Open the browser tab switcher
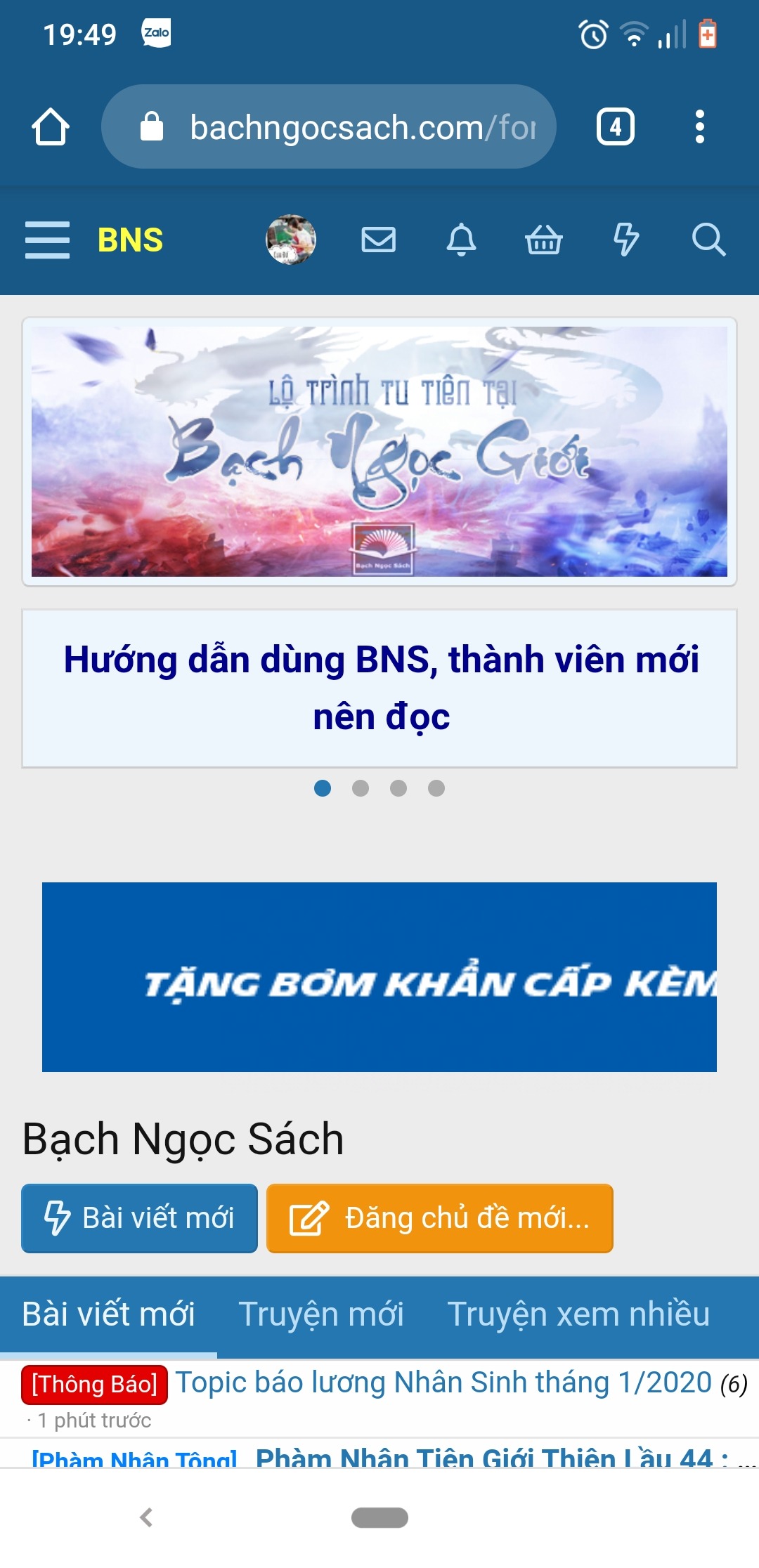 coord(615,127)
